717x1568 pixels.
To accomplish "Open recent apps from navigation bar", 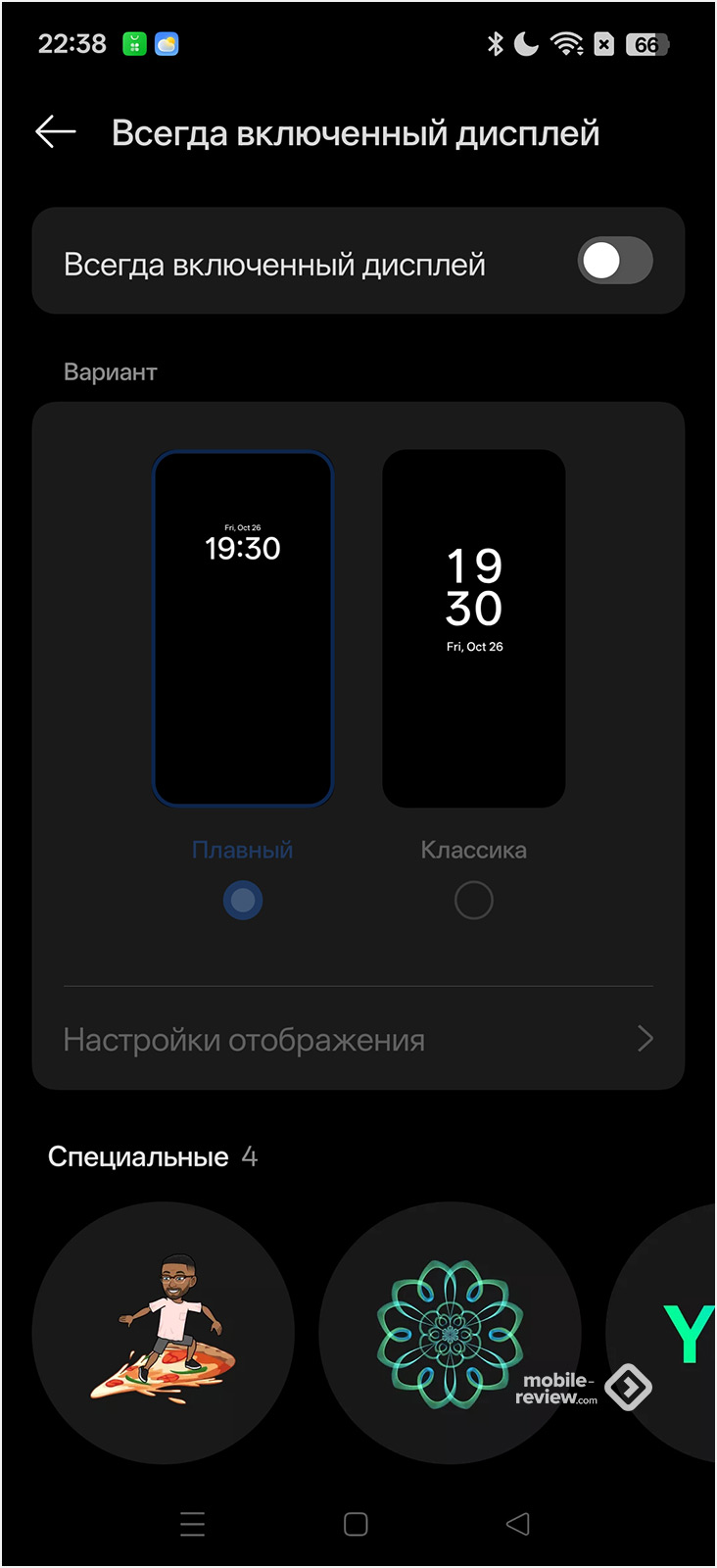I will (192, 1524).
